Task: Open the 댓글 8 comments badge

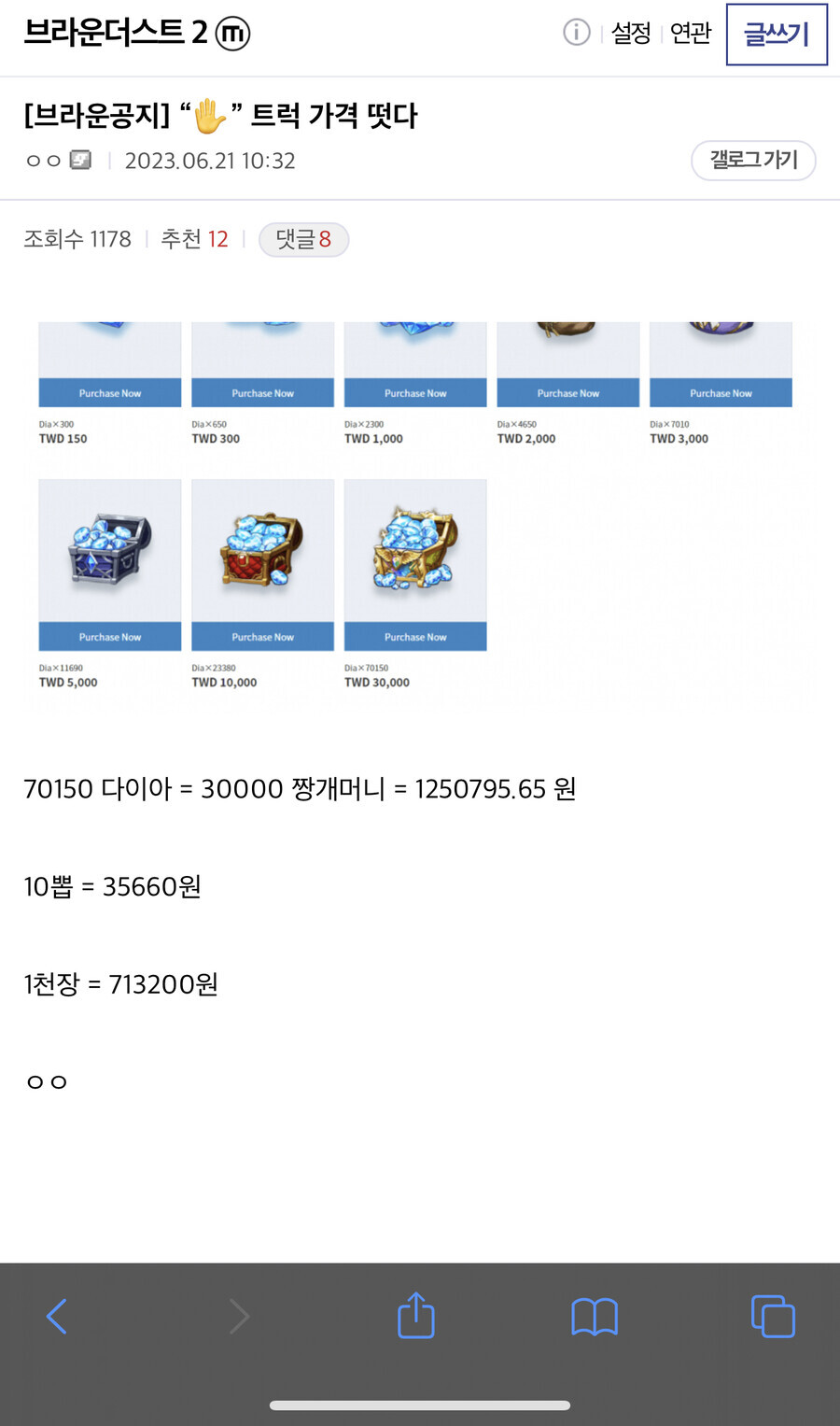Action: (x=303, y=239)
